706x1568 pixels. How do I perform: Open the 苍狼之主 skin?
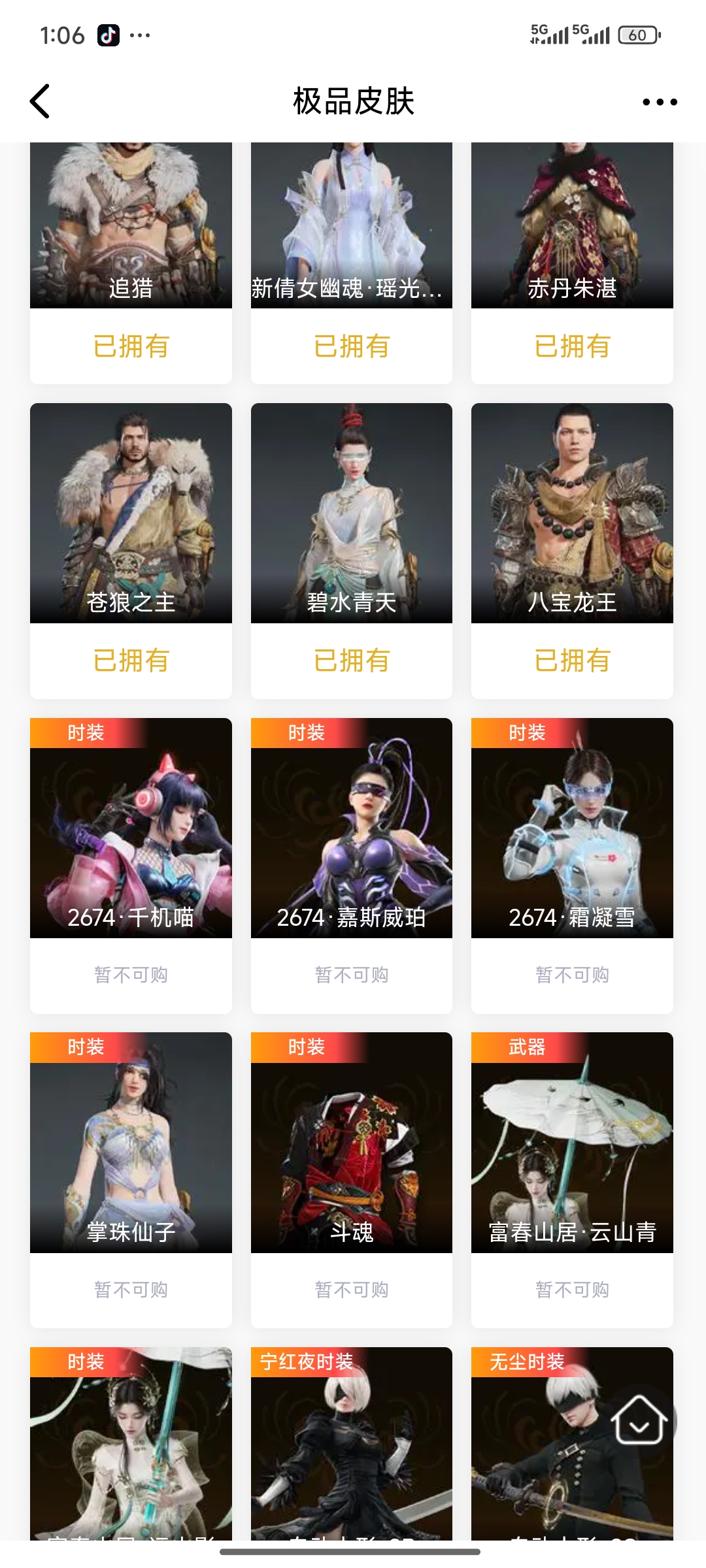(x=131, y=513)
